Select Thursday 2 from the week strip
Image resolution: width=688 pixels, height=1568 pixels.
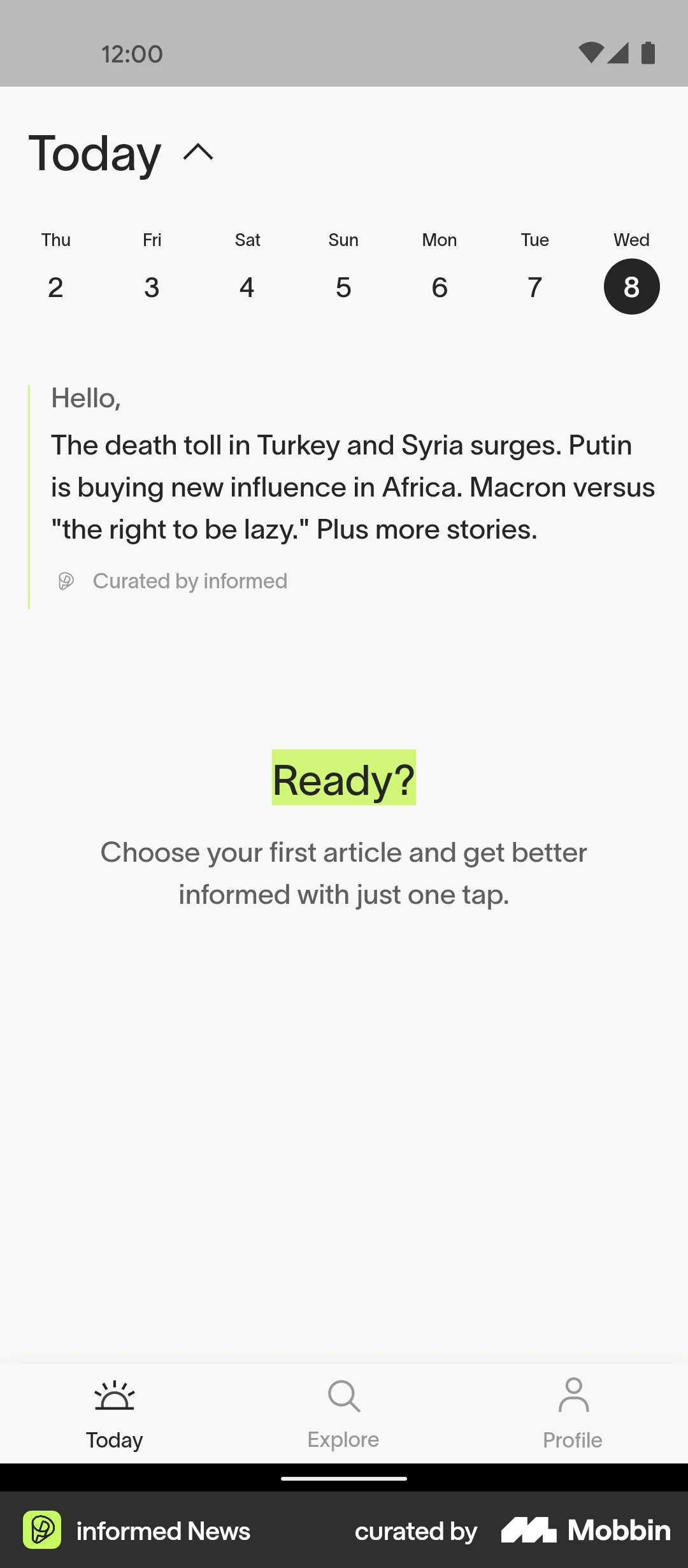tap(55, 286)
